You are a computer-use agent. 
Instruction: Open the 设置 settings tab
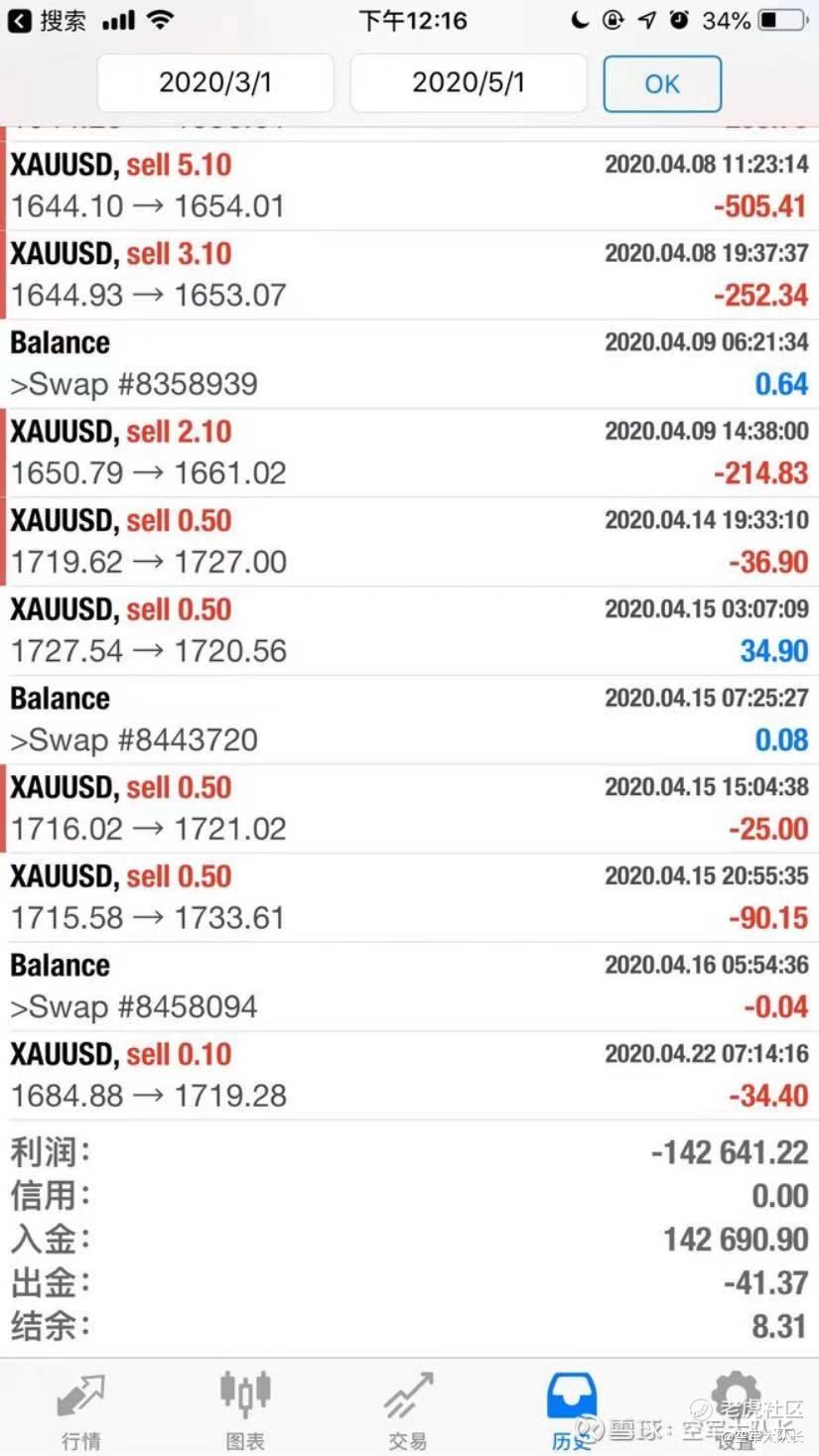coord(736,1409)
